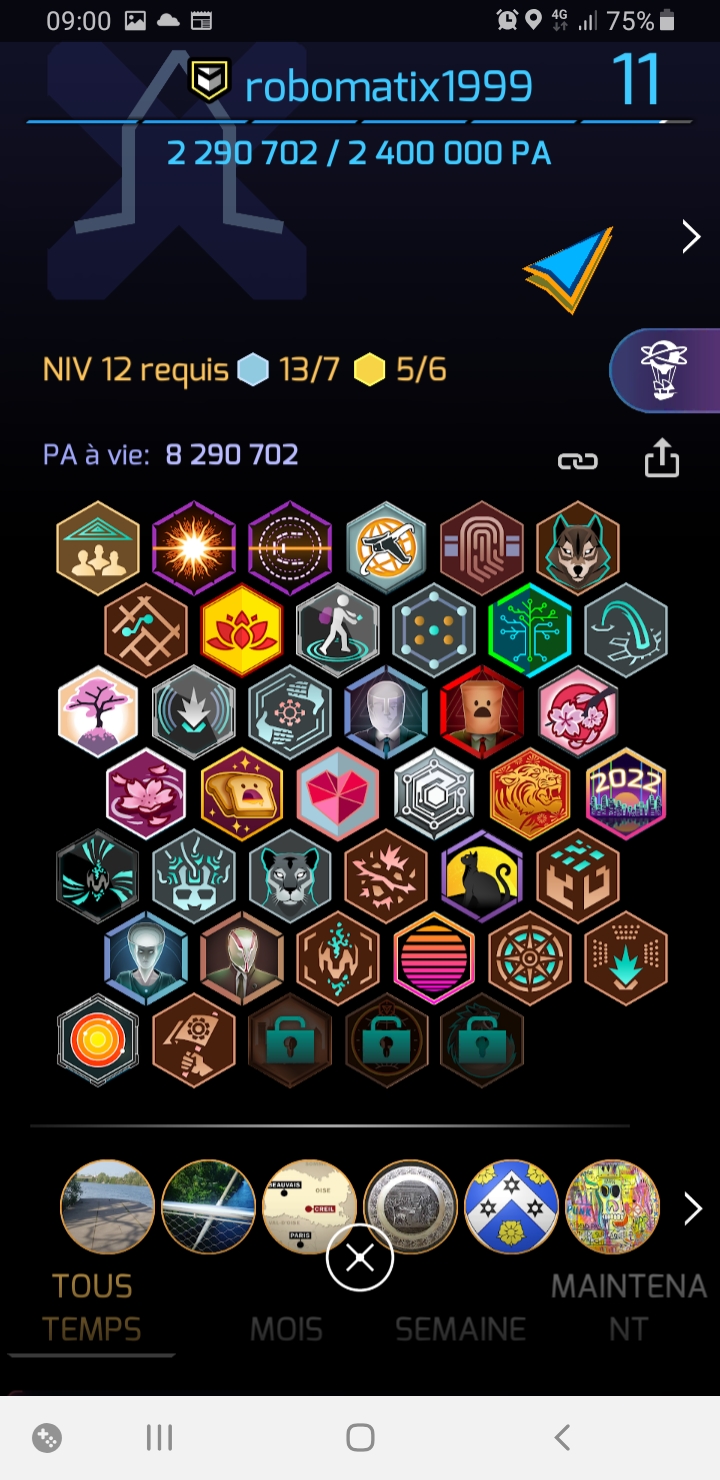The image size is (720, 1480).
Task: View the black cat medal
Action: 482,876
